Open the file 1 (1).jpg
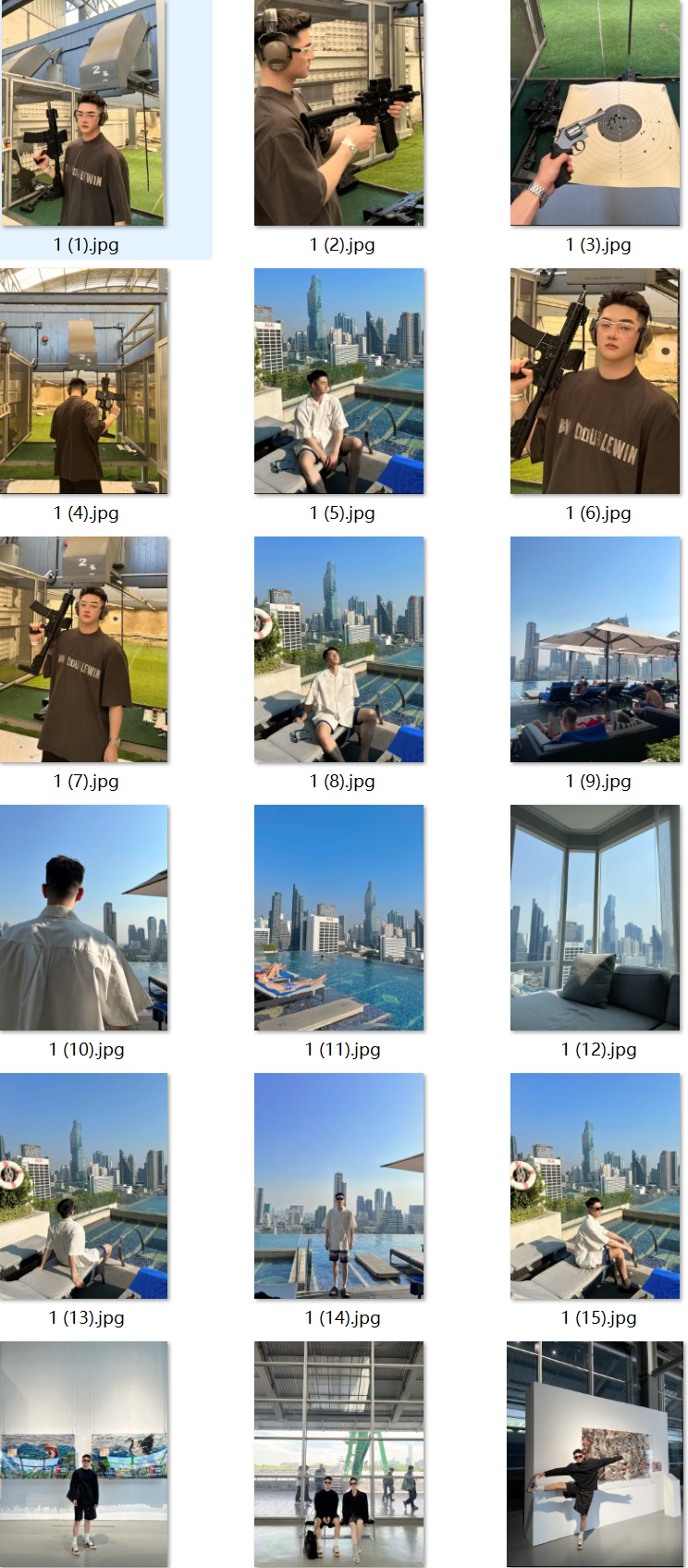 click(84, 113)
